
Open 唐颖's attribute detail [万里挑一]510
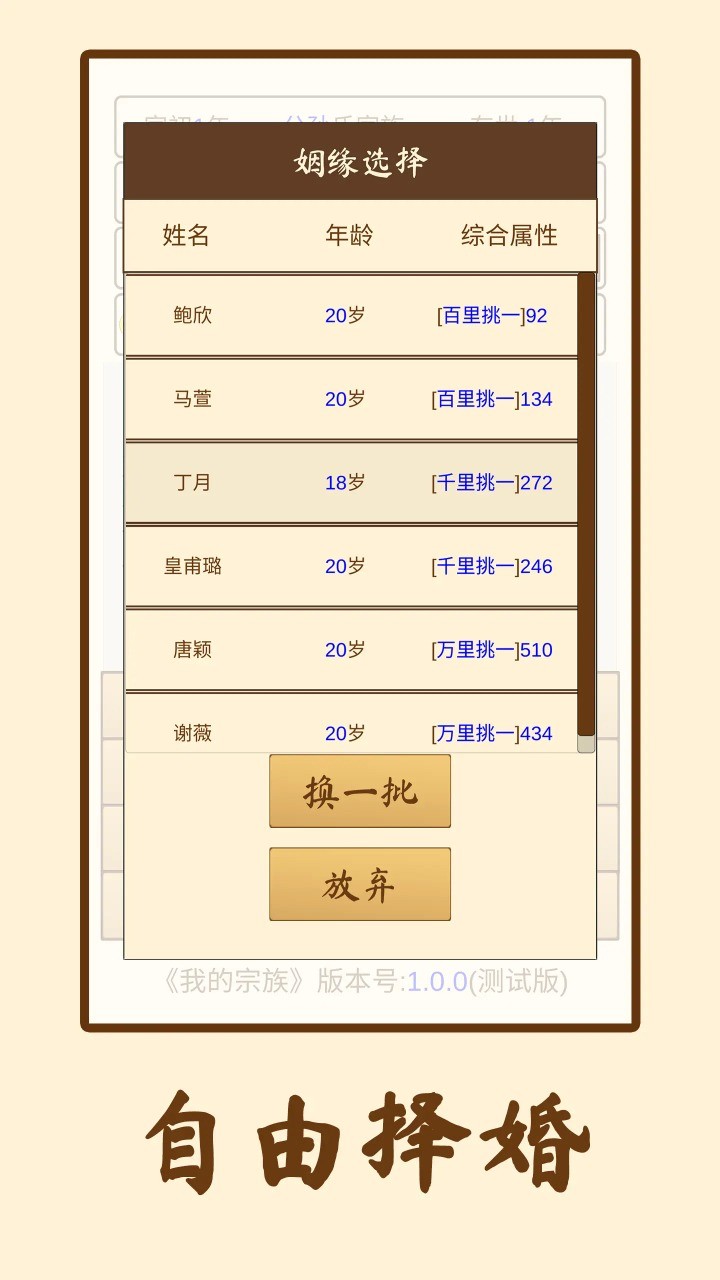pyautogui.click(x=491, y=649)
